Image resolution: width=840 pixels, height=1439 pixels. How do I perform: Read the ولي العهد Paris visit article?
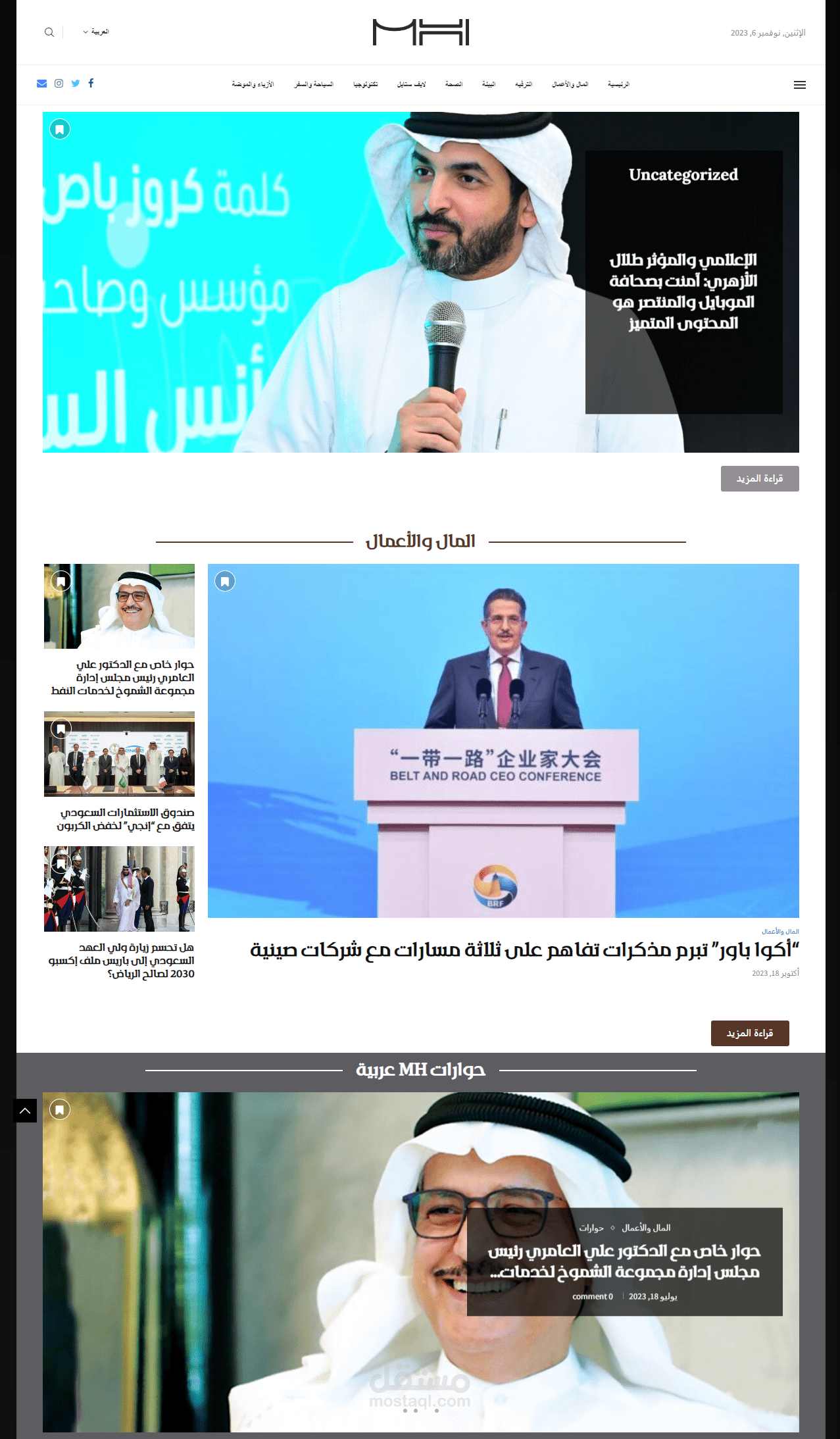(x=121, y=961)
